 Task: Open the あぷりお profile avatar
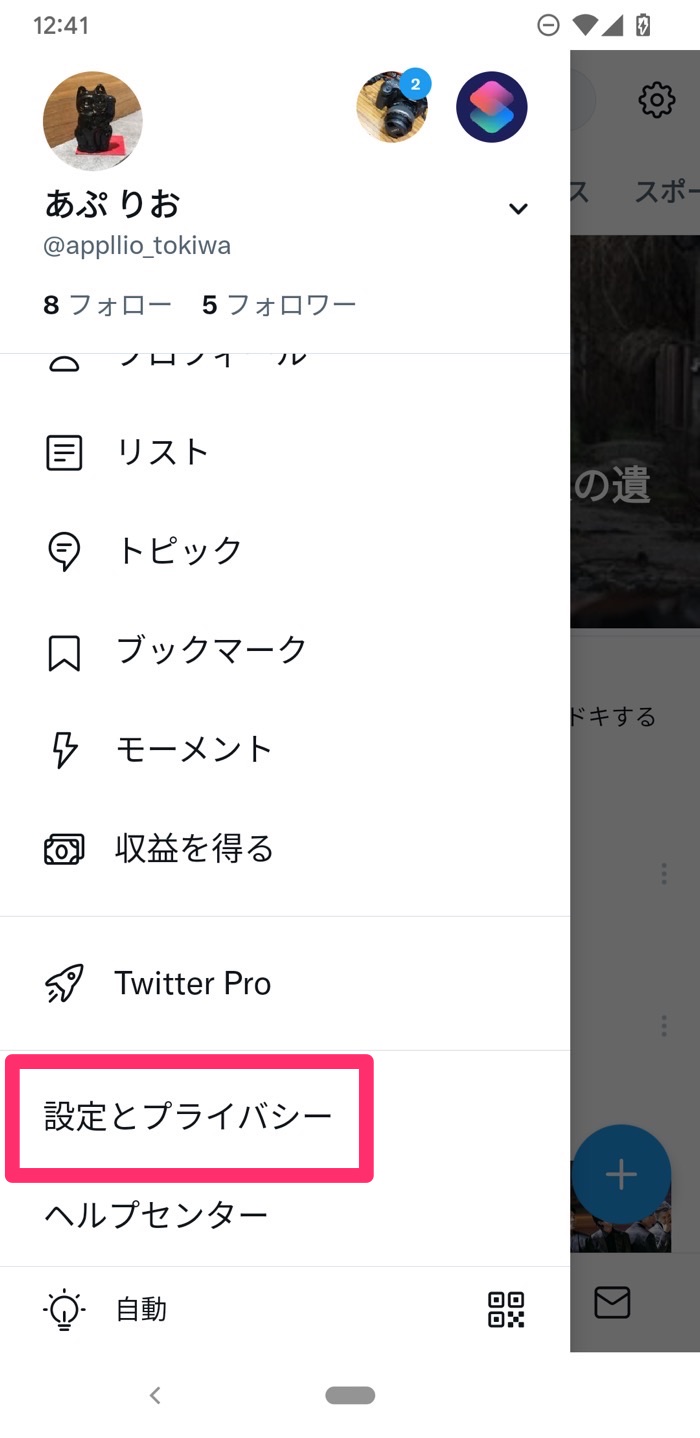93,121
